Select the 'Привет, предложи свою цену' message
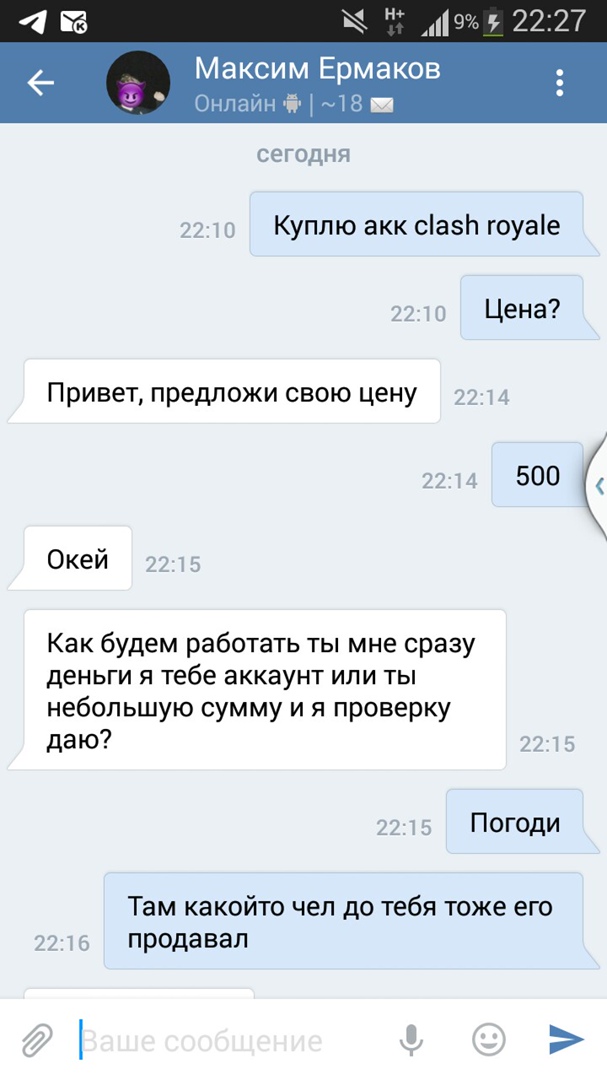This screenshot has height=1080, width=607. pyautogui.click(x=231, y=392)
